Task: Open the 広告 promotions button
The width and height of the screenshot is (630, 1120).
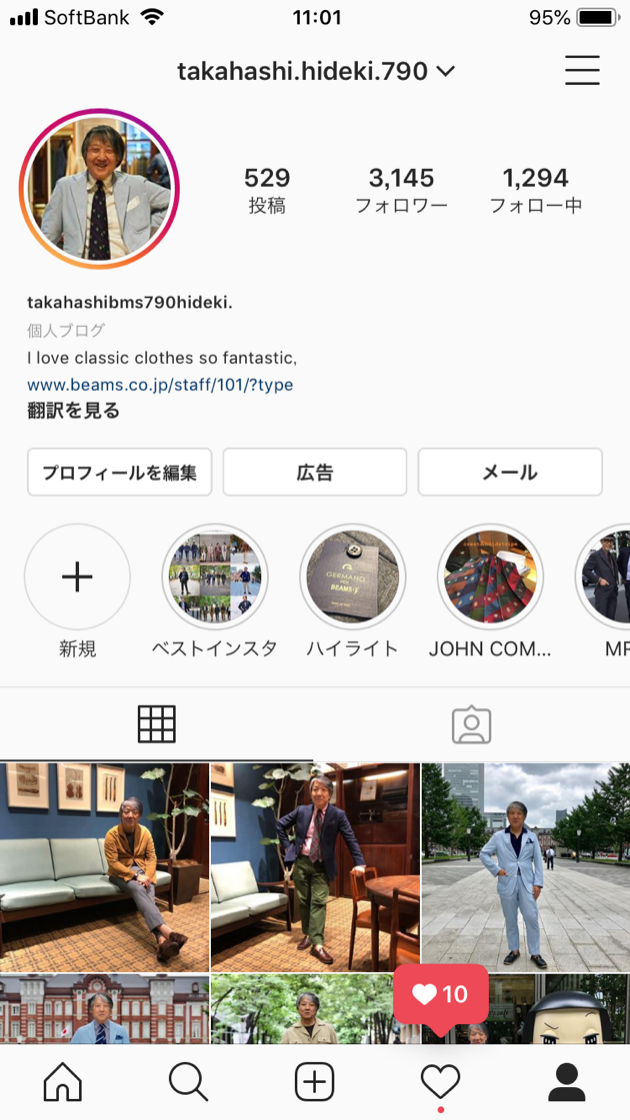Action: (x=315, y=472)
